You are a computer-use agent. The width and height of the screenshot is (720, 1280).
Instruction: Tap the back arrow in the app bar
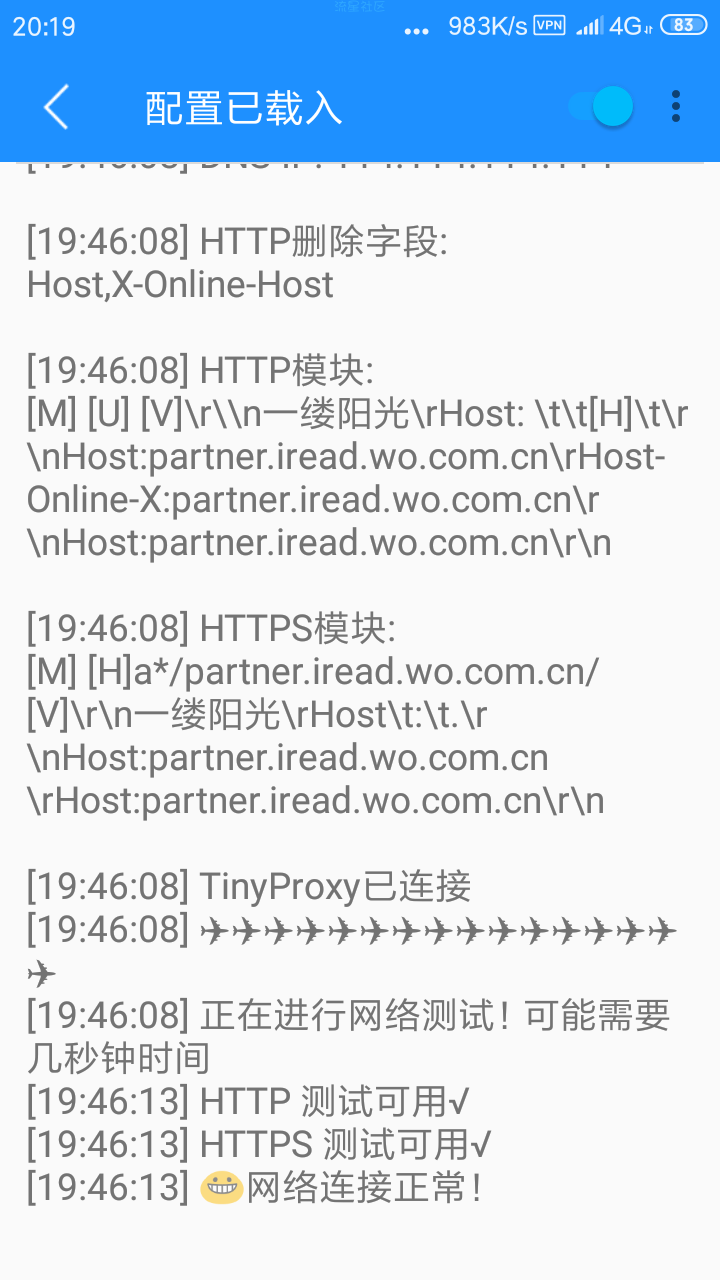coord(56,107)
